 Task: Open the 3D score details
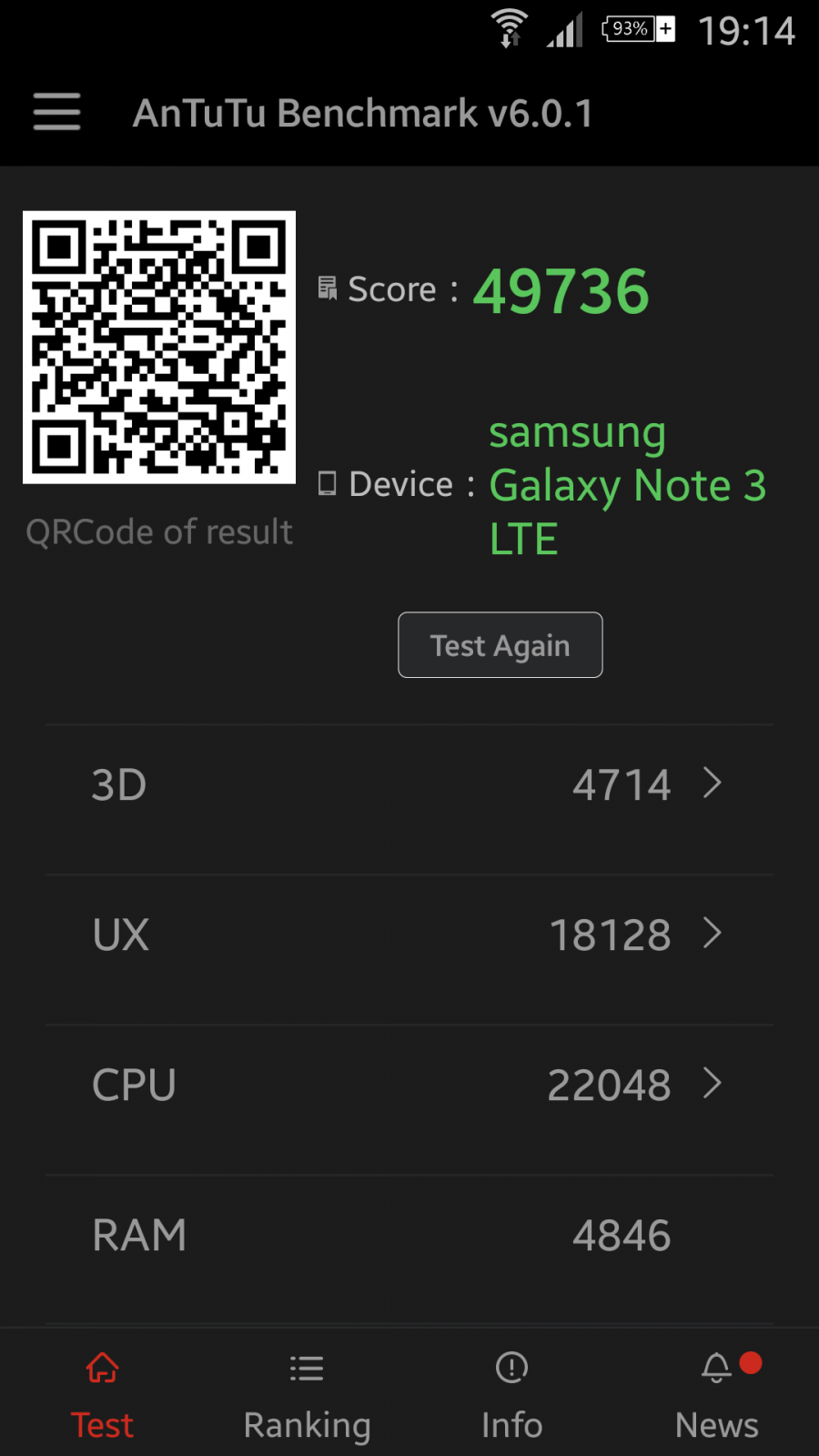(x=409, y=784)
